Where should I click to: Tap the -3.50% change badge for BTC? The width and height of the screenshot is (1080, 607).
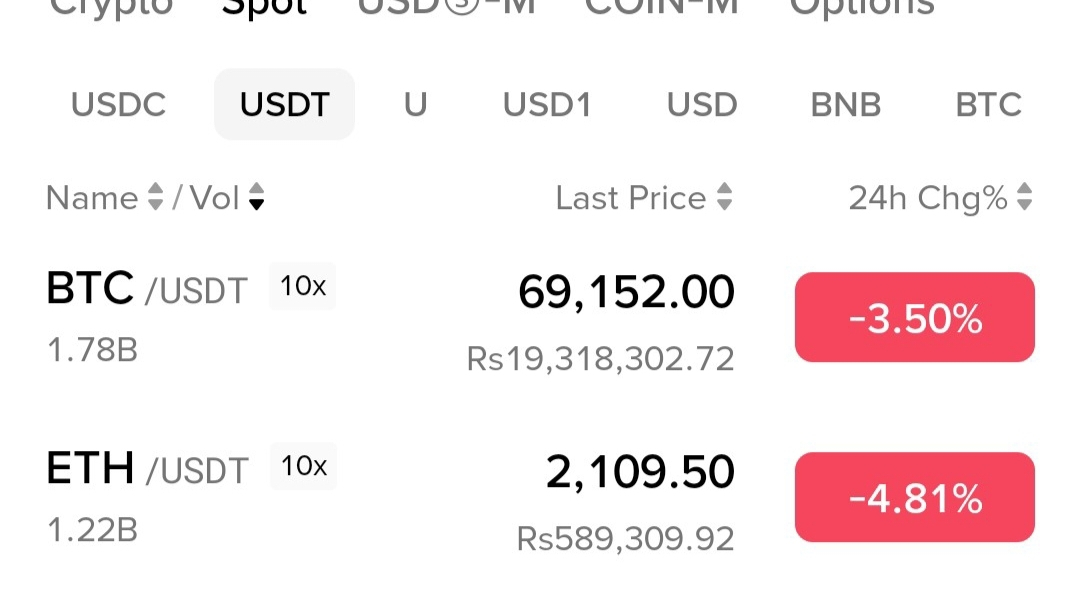914,318
